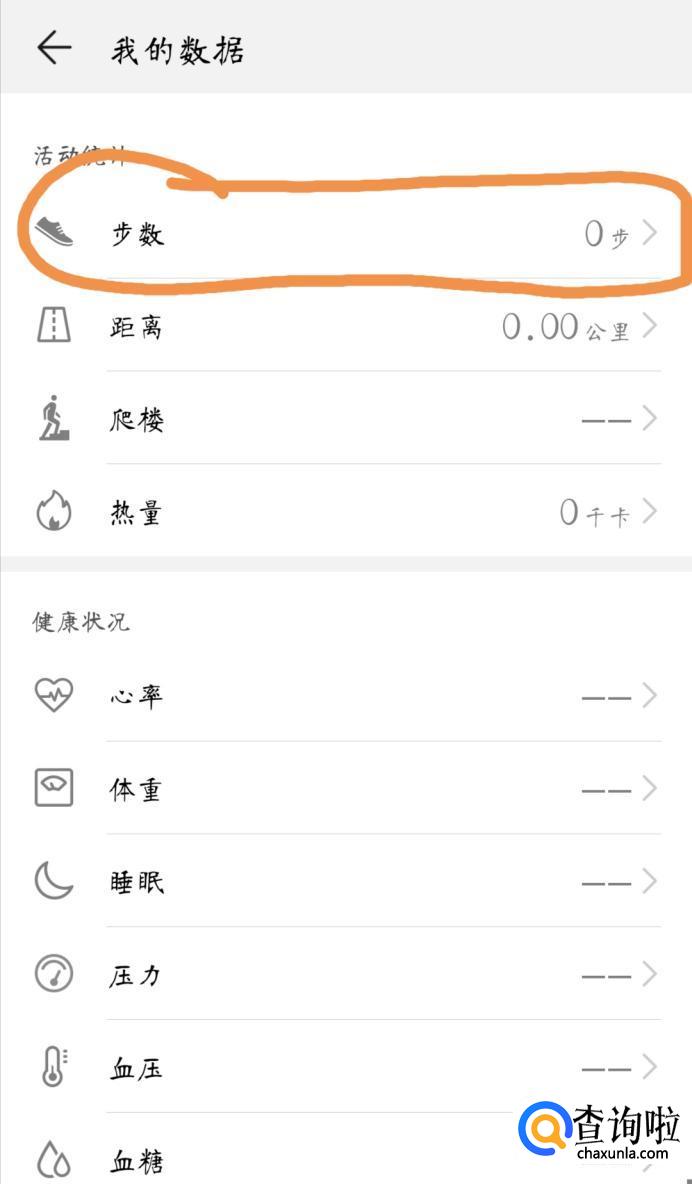Open the 距离 distance row
This screenshot has width=692, height=1184.
pyautogui.click(x=345, y=327)
